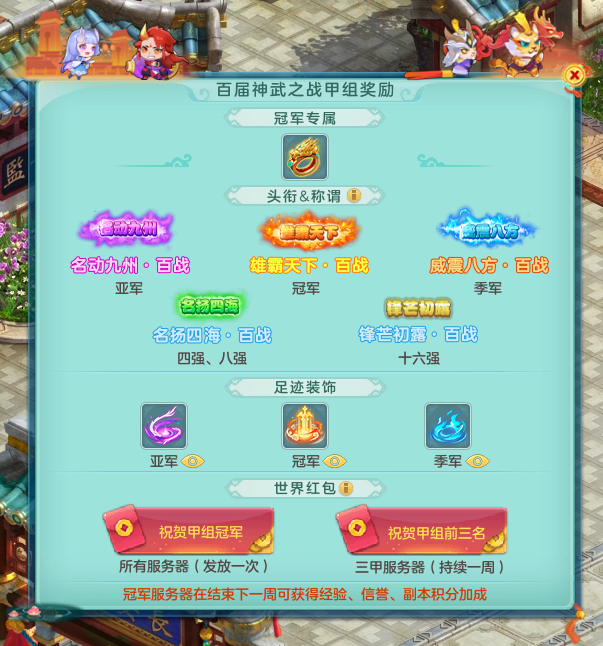This screenshot has height=646, width=603.
Task: Tap the 祝贺甲组冠军 red packet button
Action: (x=188, y=531)
